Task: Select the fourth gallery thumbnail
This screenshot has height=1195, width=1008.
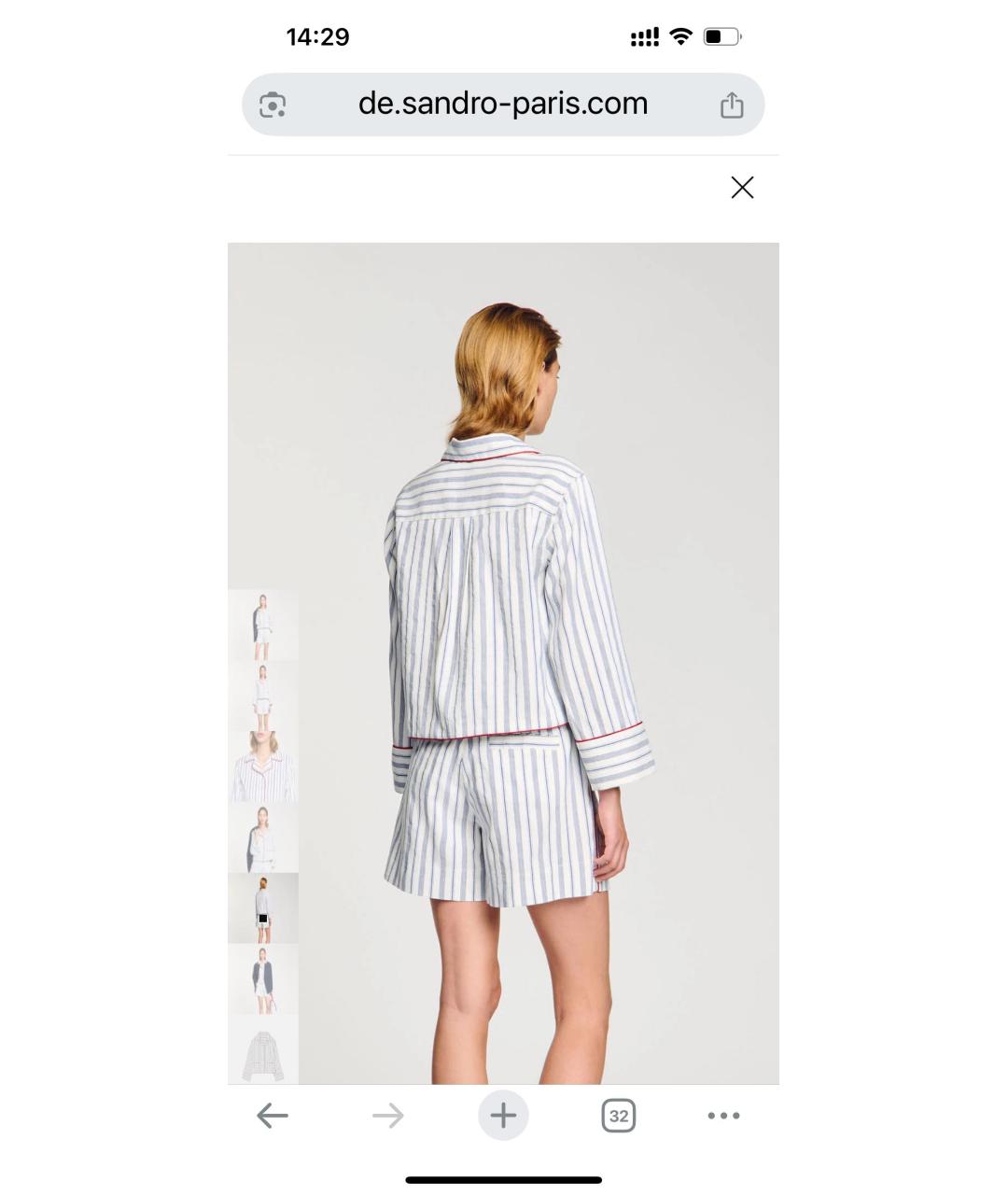Action: (x=263, y=838)
